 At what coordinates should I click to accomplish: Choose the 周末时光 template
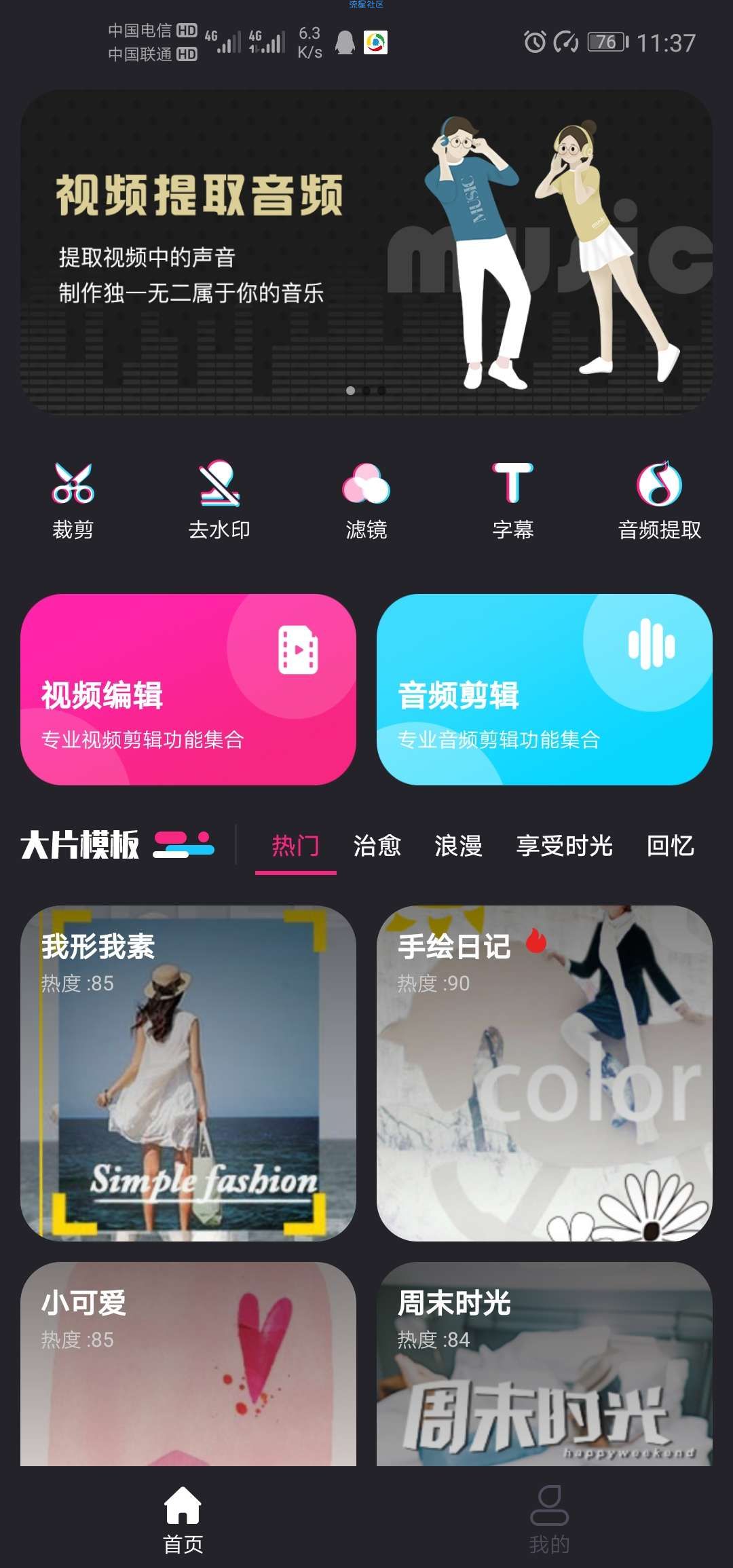pos(544,1364)
